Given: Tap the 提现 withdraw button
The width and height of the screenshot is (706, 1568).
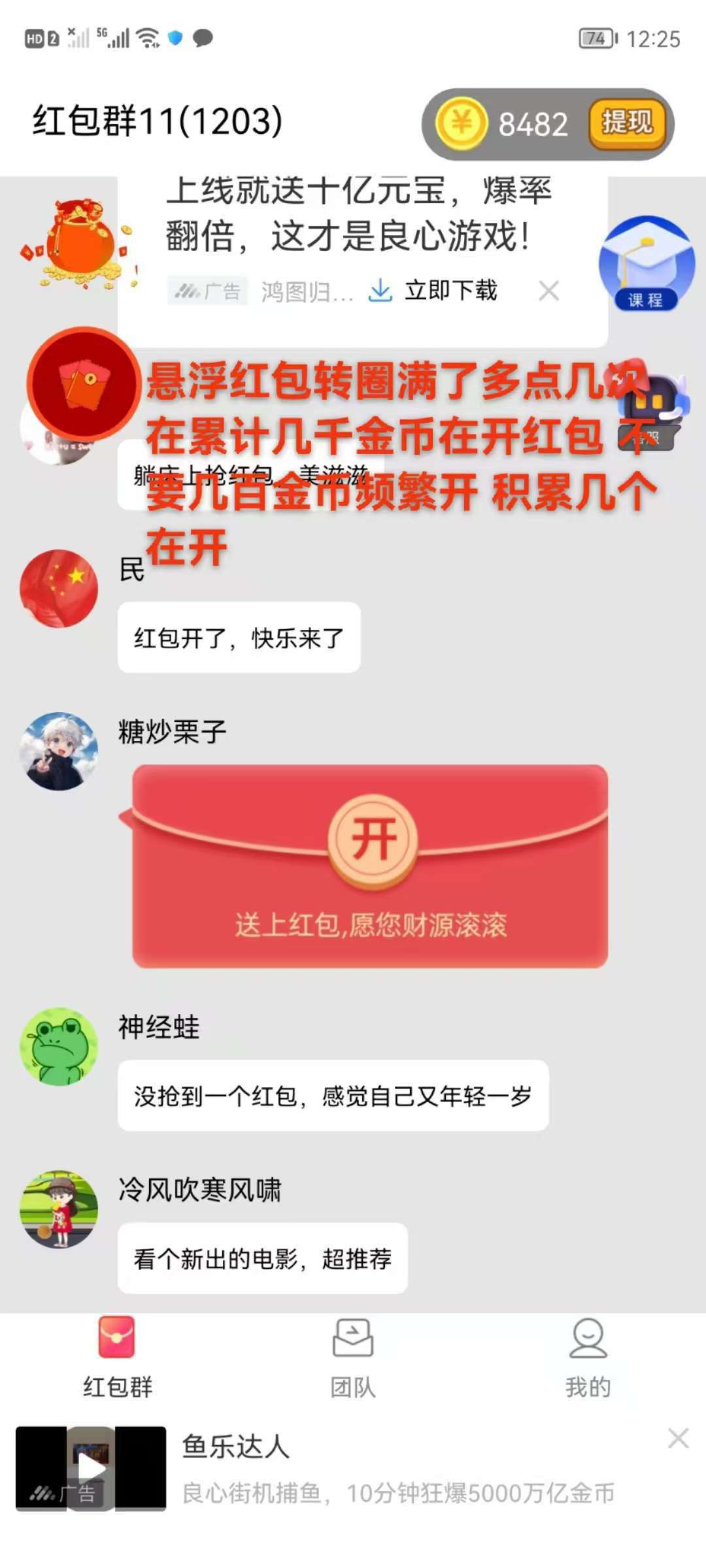Looking at the screenshot, I should [x=626, y=123].
